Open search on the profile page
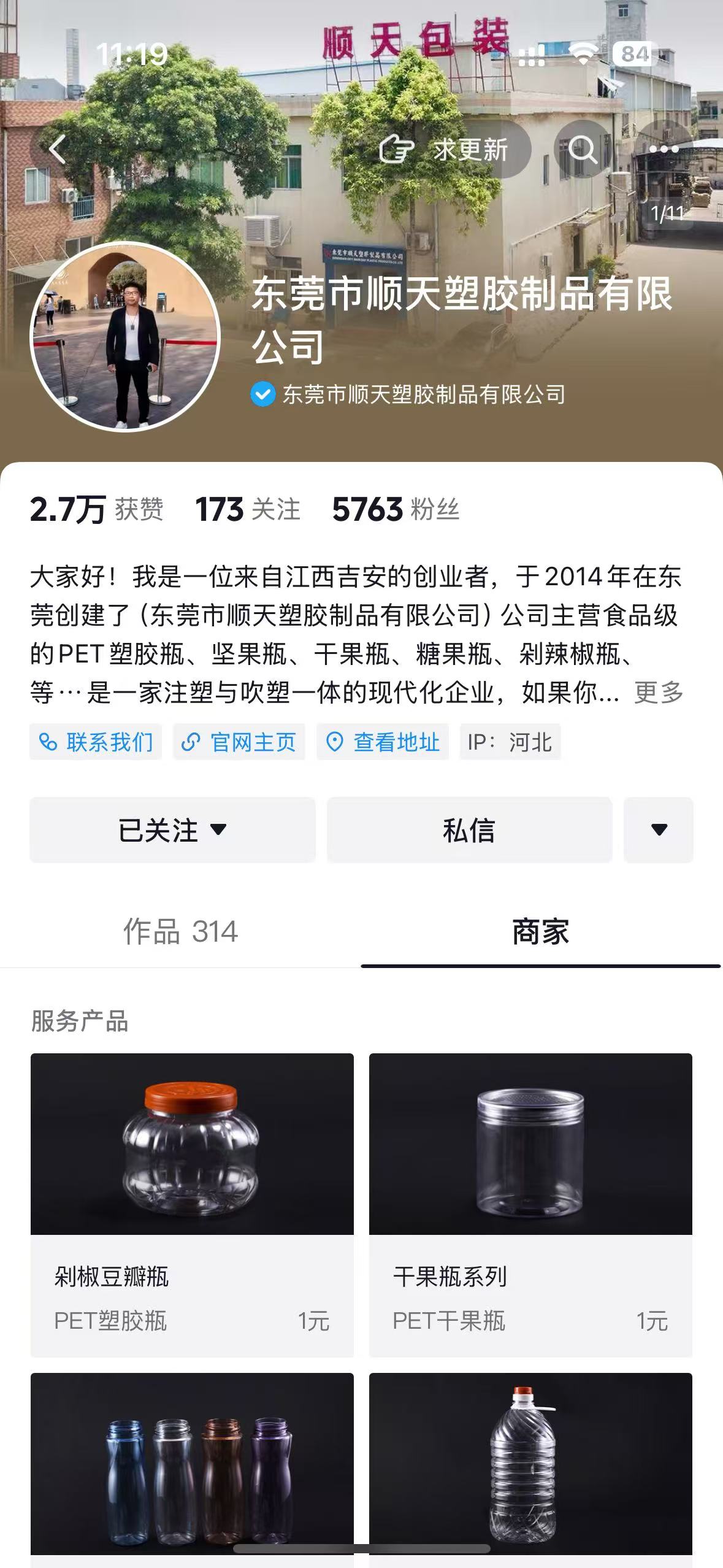Viewport: 723px width, 1568px height. [x=583, y=149]
